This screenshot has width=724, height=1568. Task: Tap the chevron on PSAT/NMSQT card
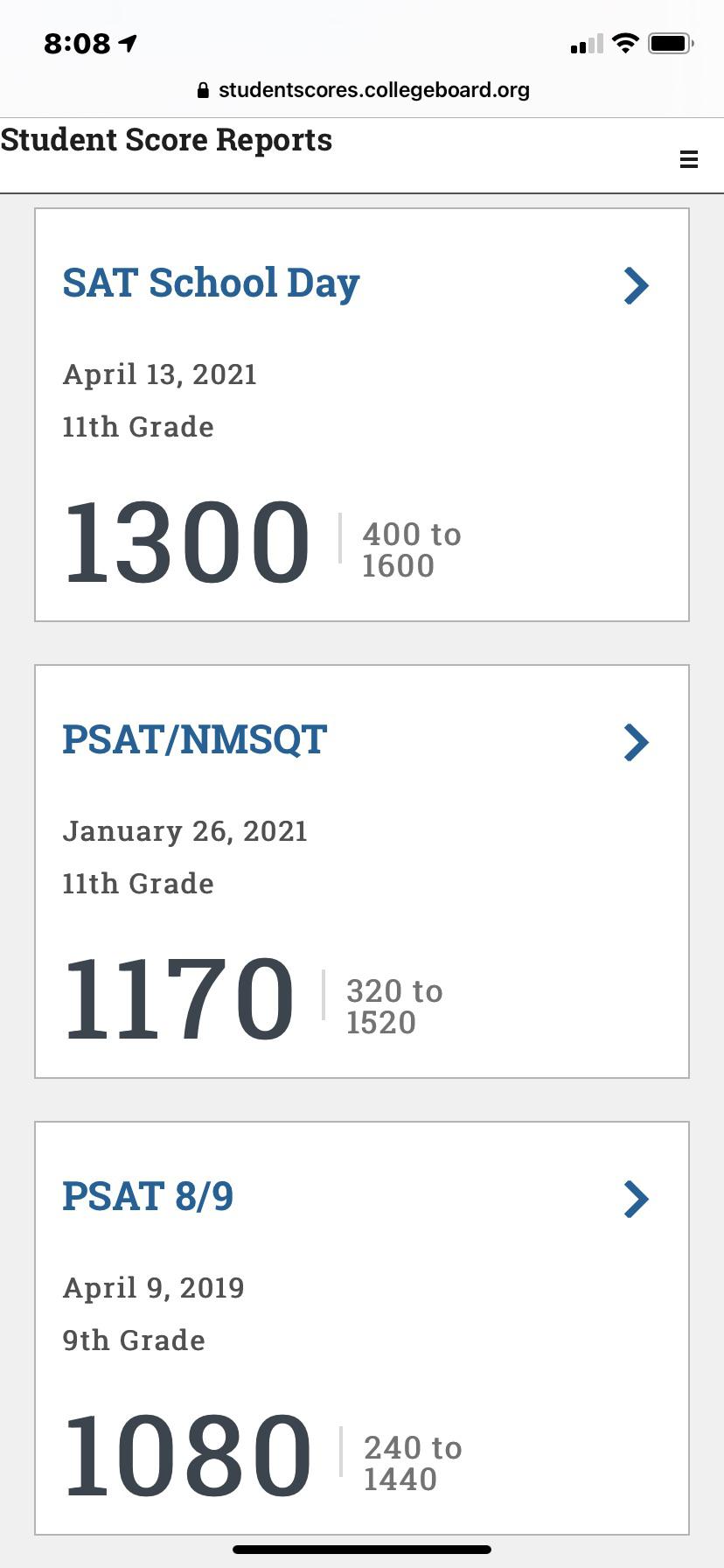pos(637,742)
